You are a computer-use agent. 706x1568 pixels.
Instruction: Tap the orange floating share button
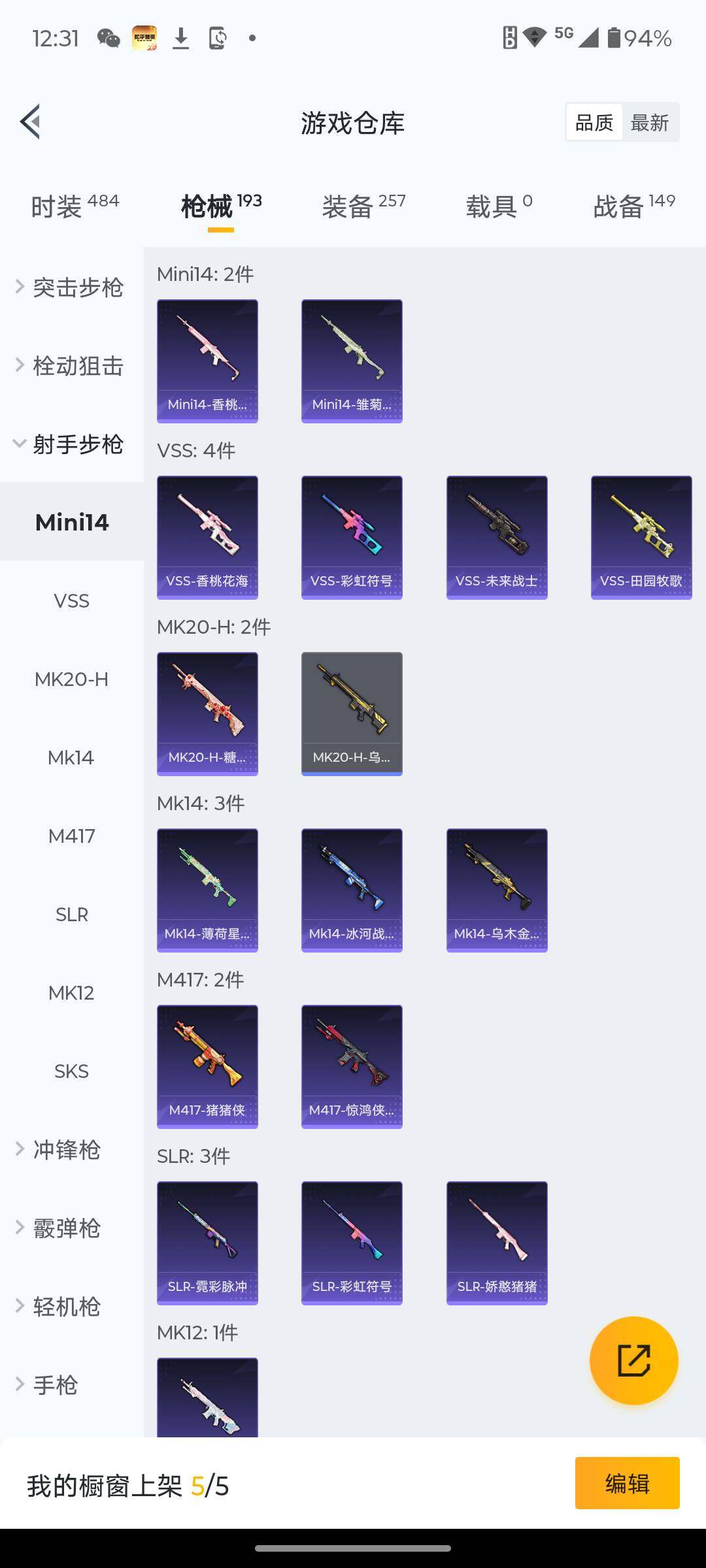pos(633,1360)
